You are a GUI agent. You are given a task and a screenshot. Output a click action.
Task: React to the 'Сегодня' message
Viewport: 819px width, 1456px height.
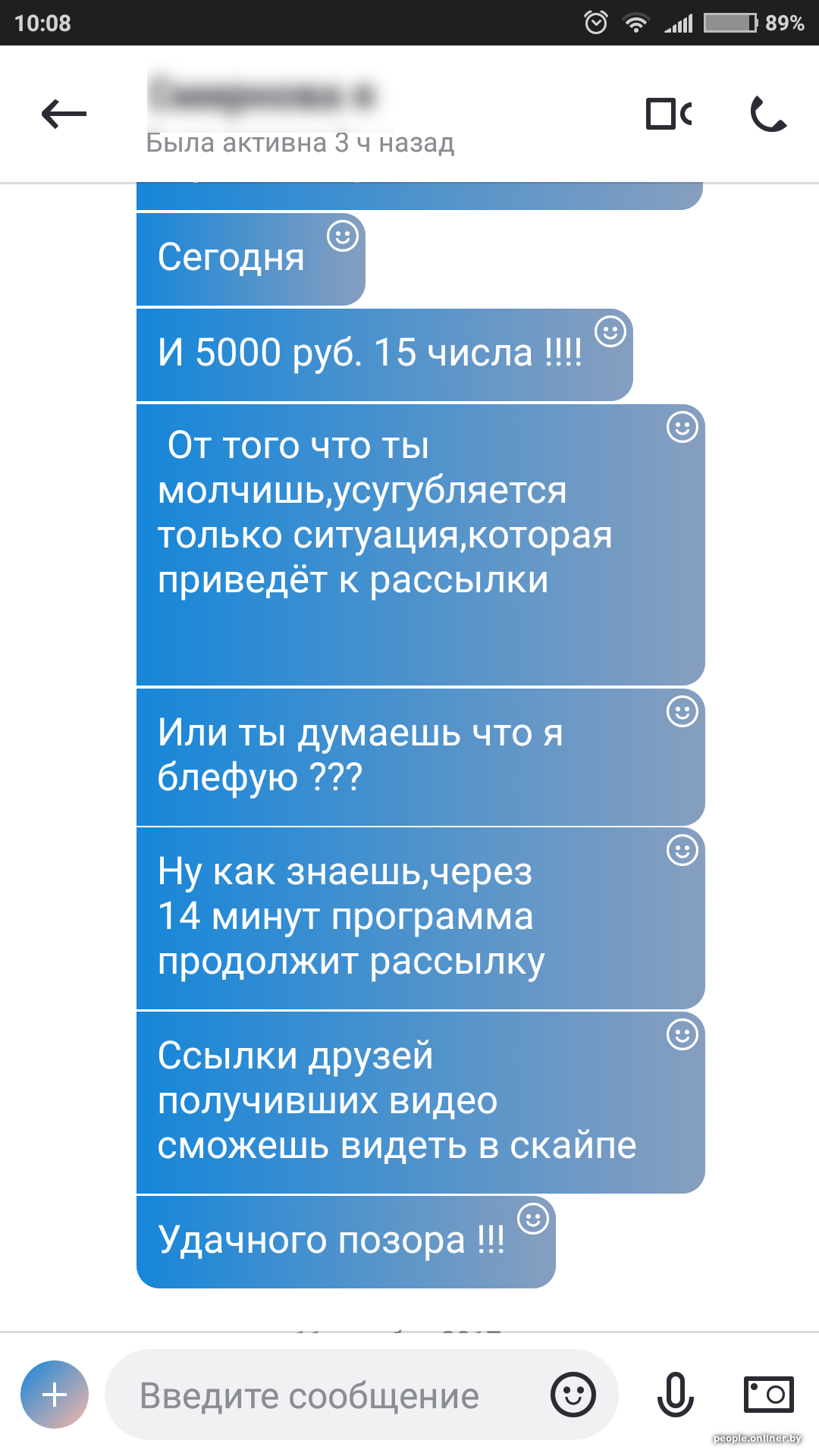coord(343,237)
